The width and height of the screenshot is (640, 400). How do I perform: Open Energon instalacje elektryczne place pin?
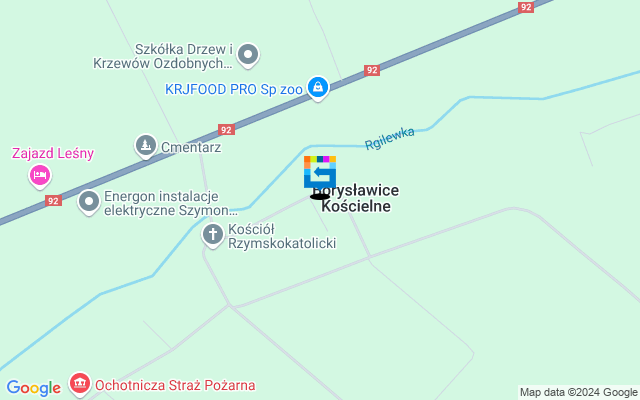click(89, 202)
